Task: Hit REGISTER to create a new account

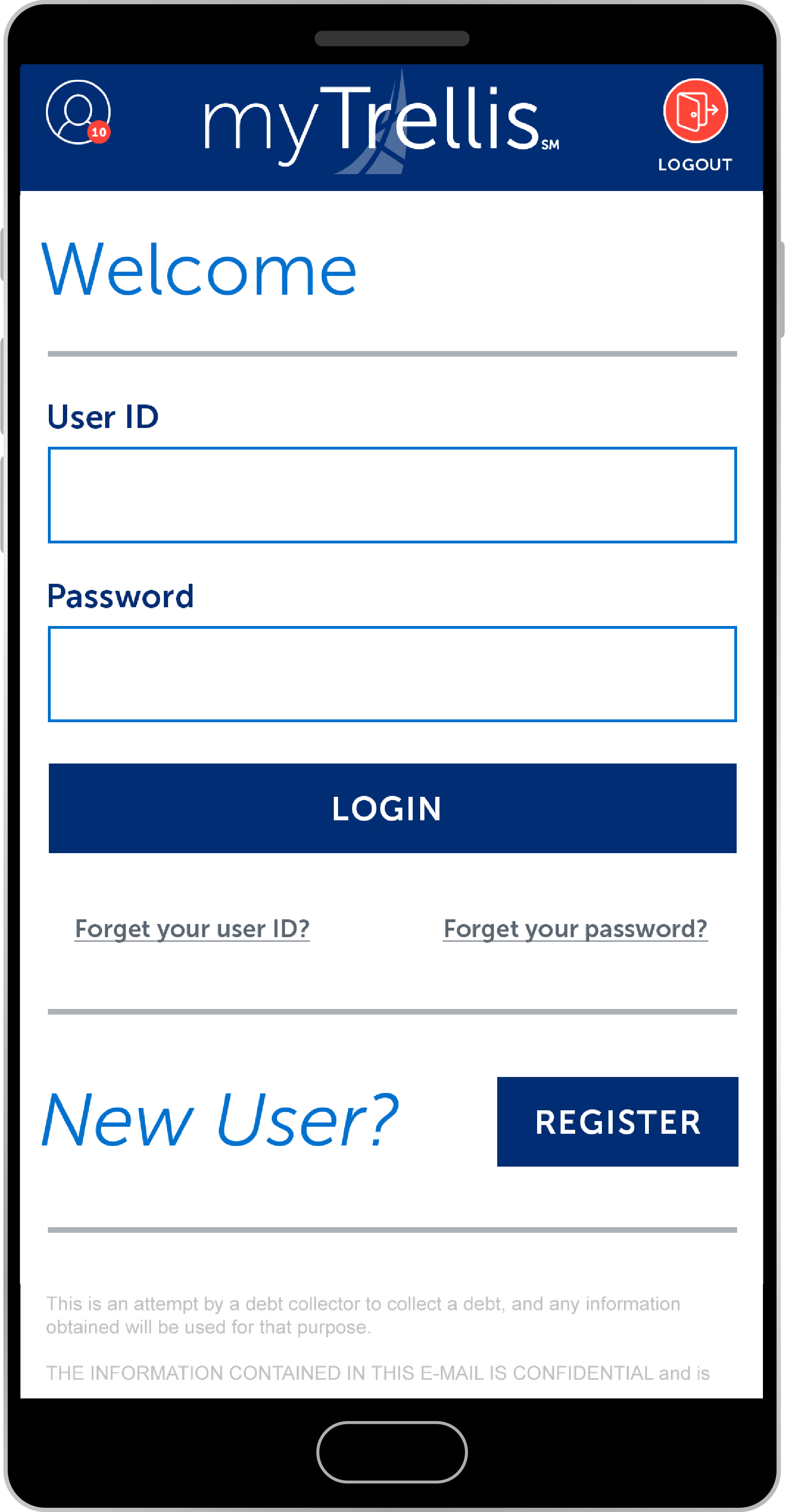Action: (618, 1122)
